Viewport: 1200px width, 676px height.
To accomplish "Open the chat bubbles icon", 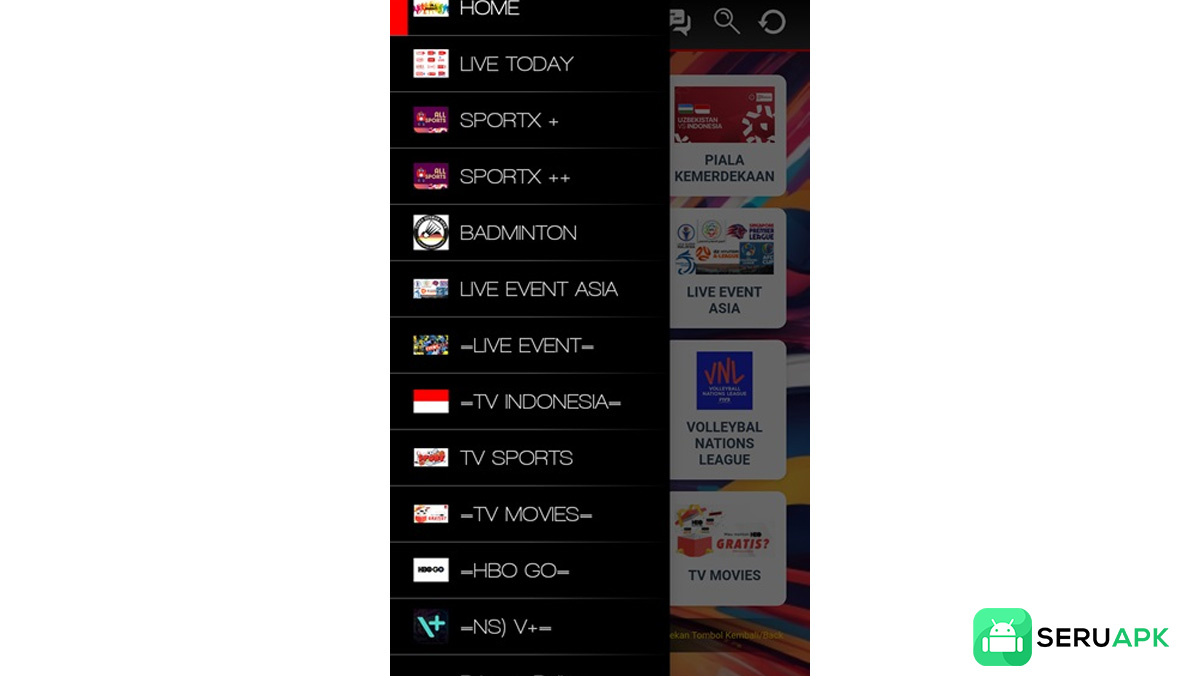I will 680,21.
